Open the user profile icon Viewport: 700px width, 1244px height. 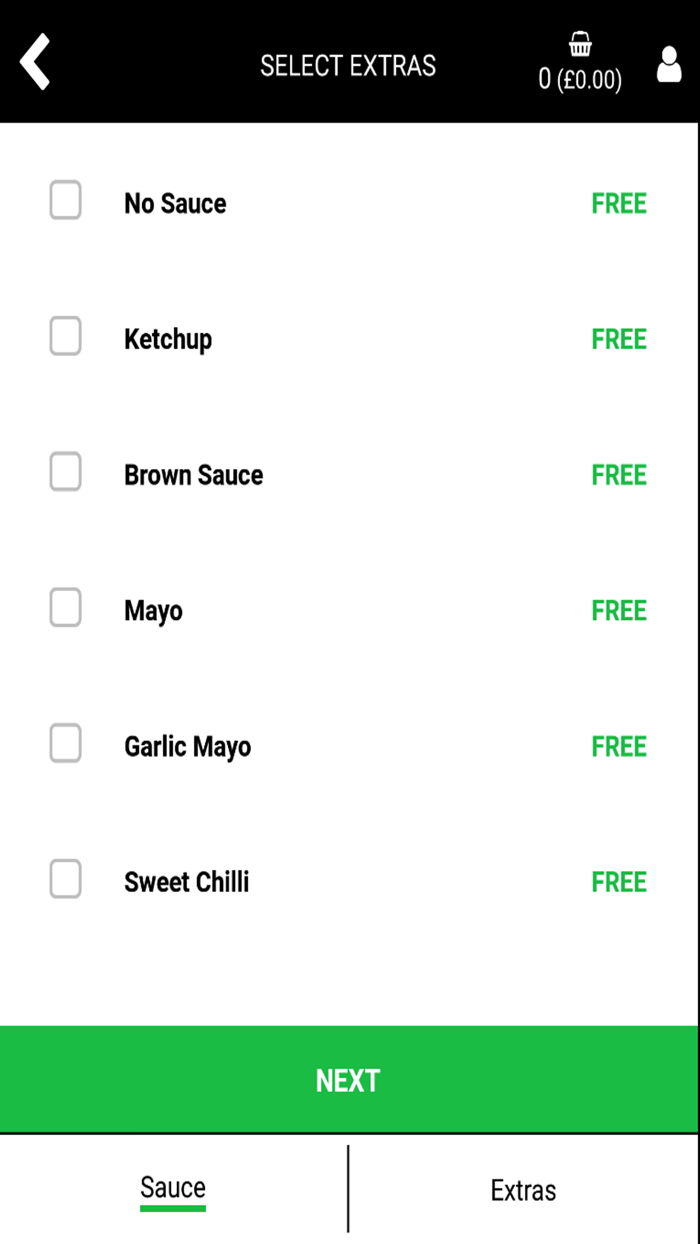(669, 63)
